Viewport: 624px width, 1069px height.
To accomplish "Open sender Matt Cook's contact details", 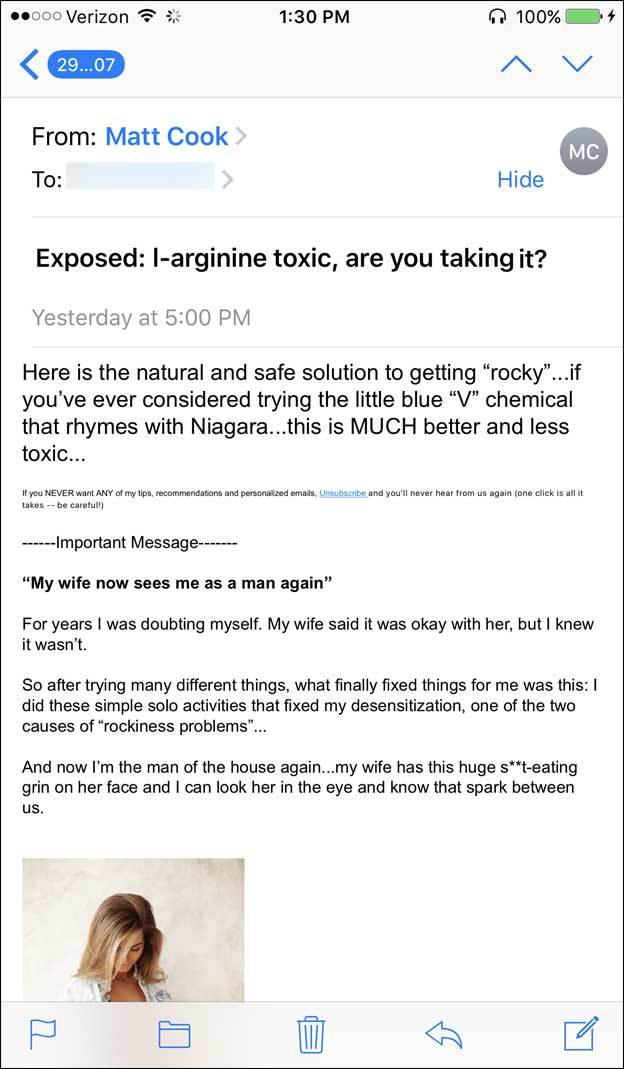I will (167, 136).
